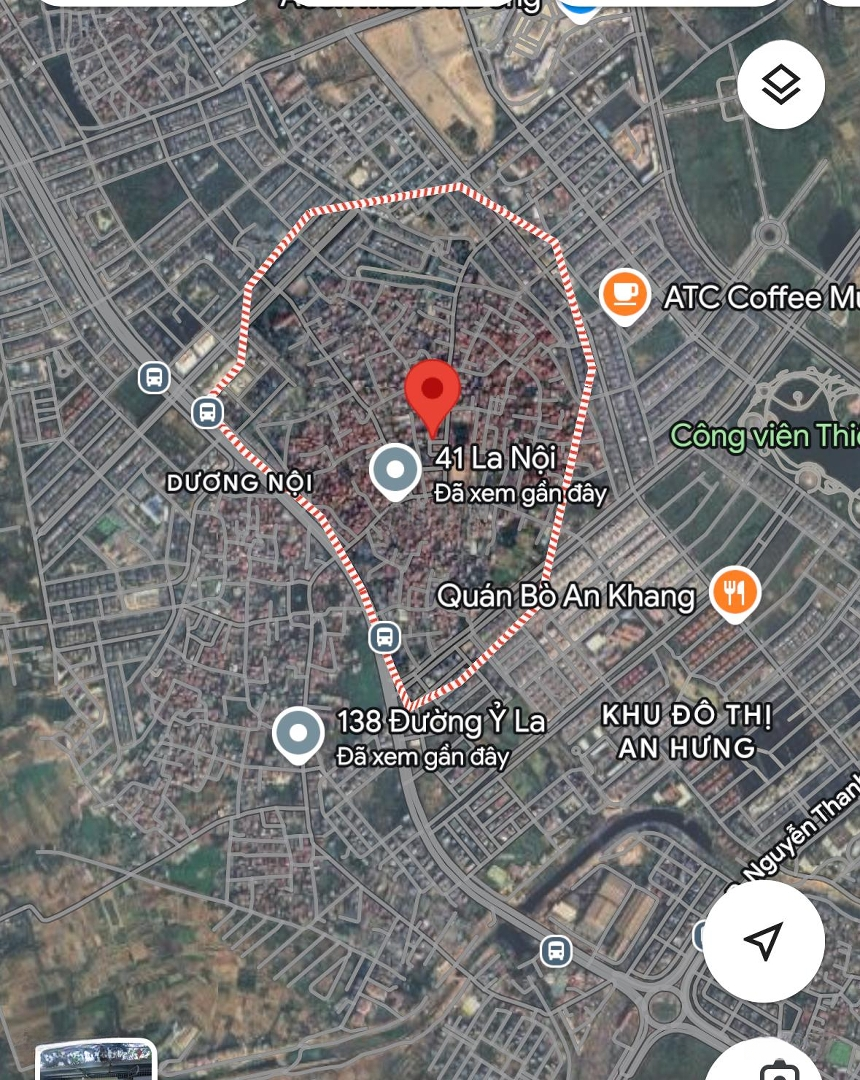860x1080 pixels.
Task: Tap the red dropped pin
Action: 432,393
